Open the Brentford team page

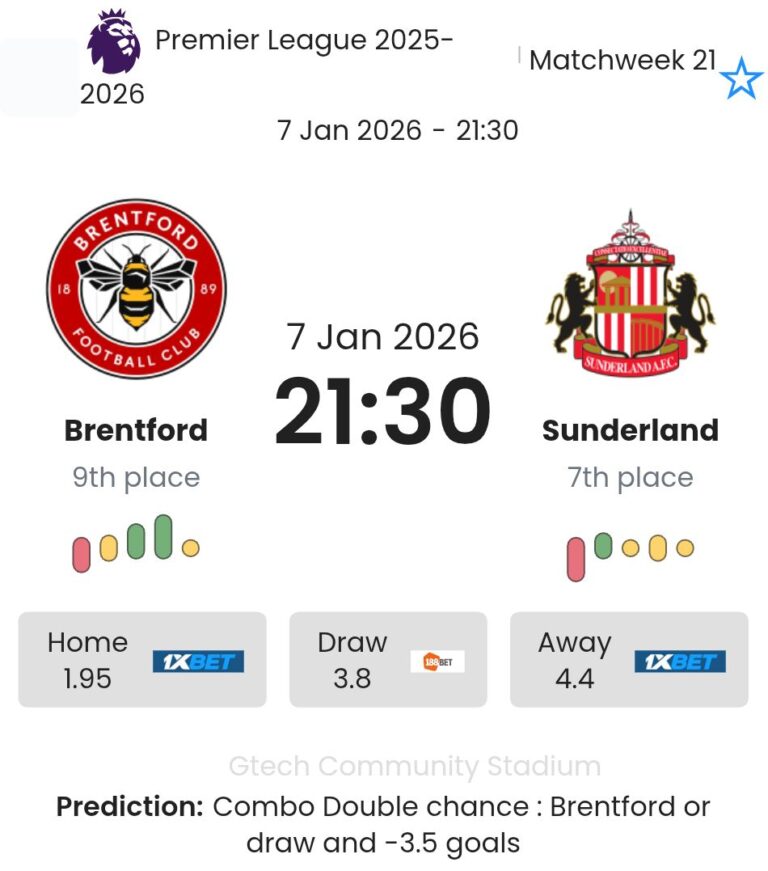tap(136, 288)
